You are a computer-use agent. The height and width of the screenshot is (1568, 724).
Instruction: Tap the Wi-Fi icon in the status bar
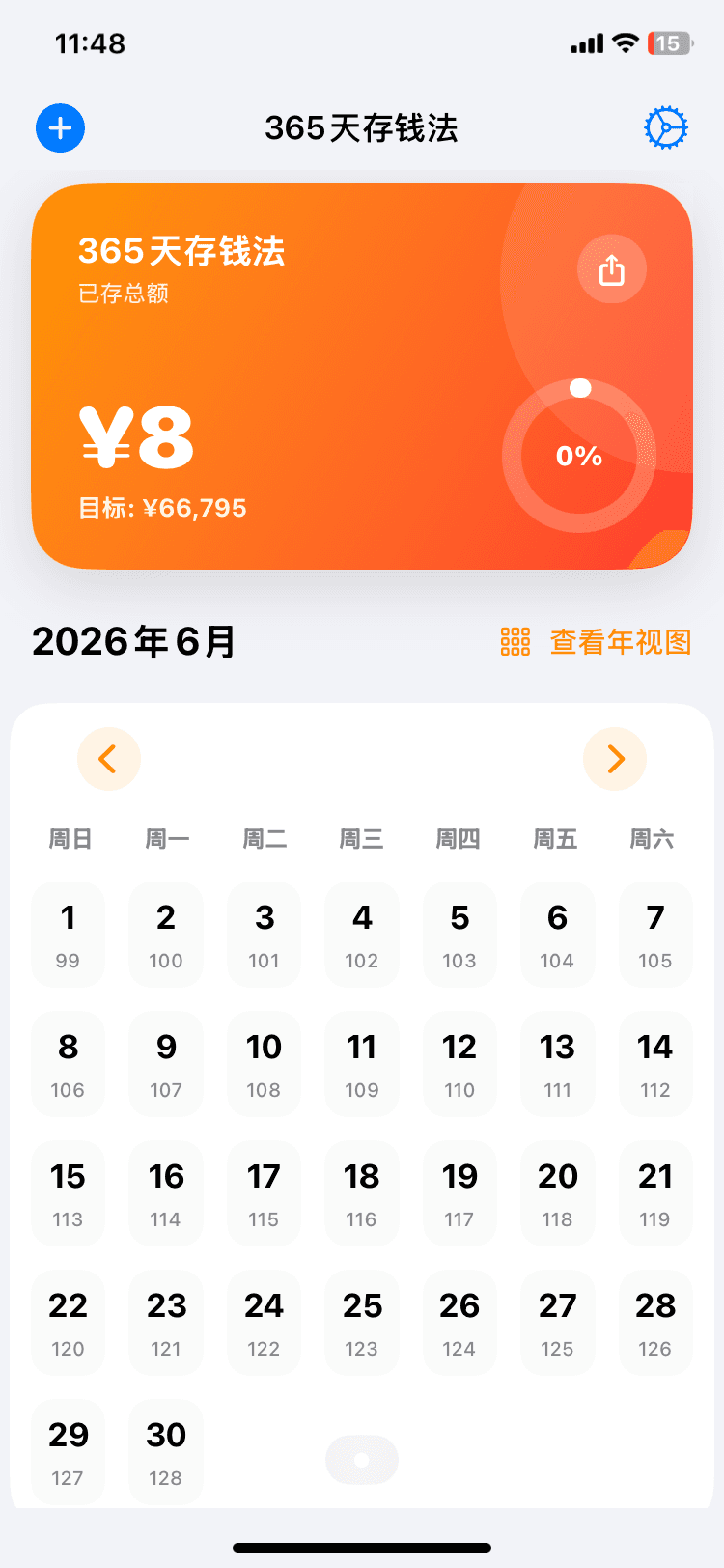point(624,42)
